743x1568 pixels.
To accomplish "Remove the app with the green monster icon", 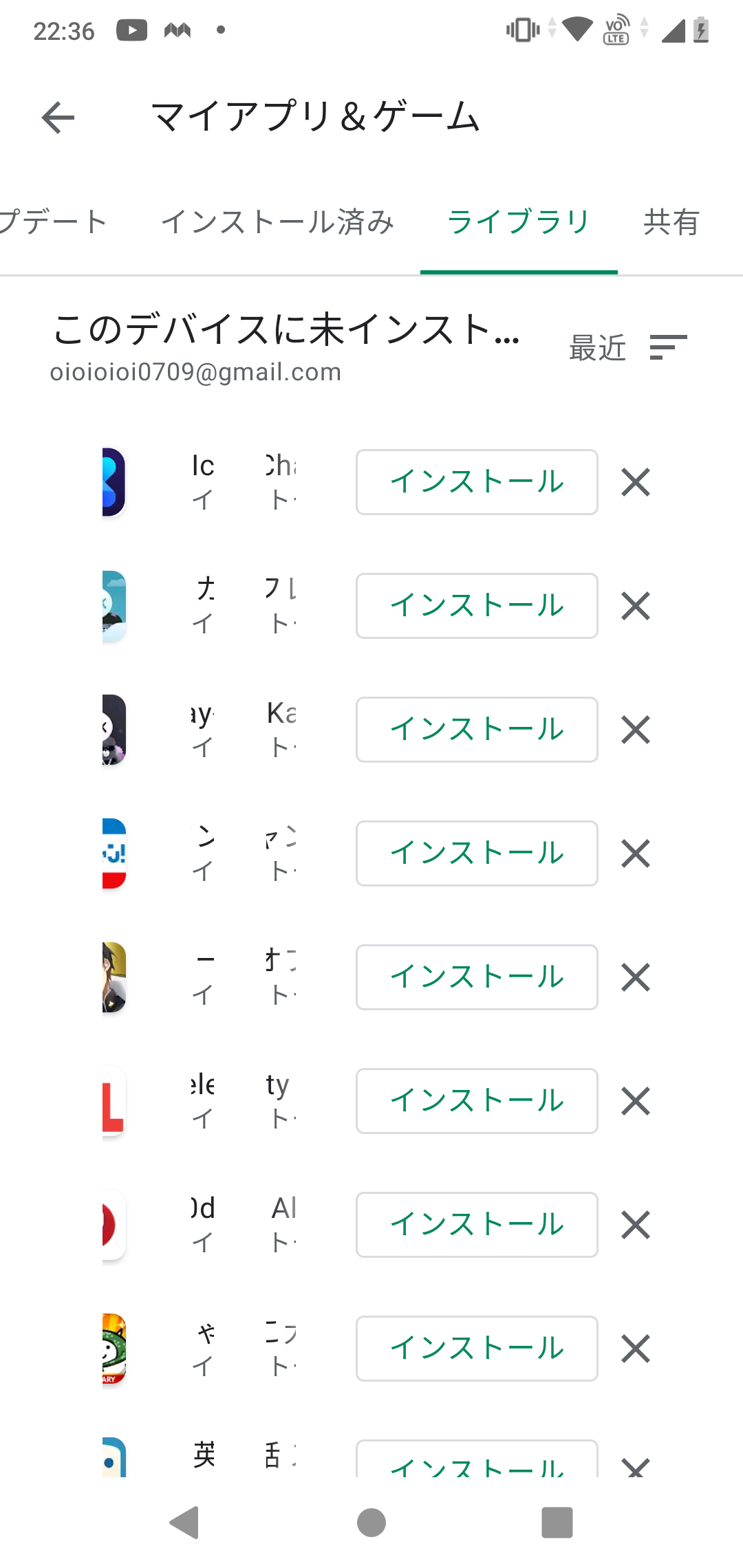I will [x=636, y=1349].
